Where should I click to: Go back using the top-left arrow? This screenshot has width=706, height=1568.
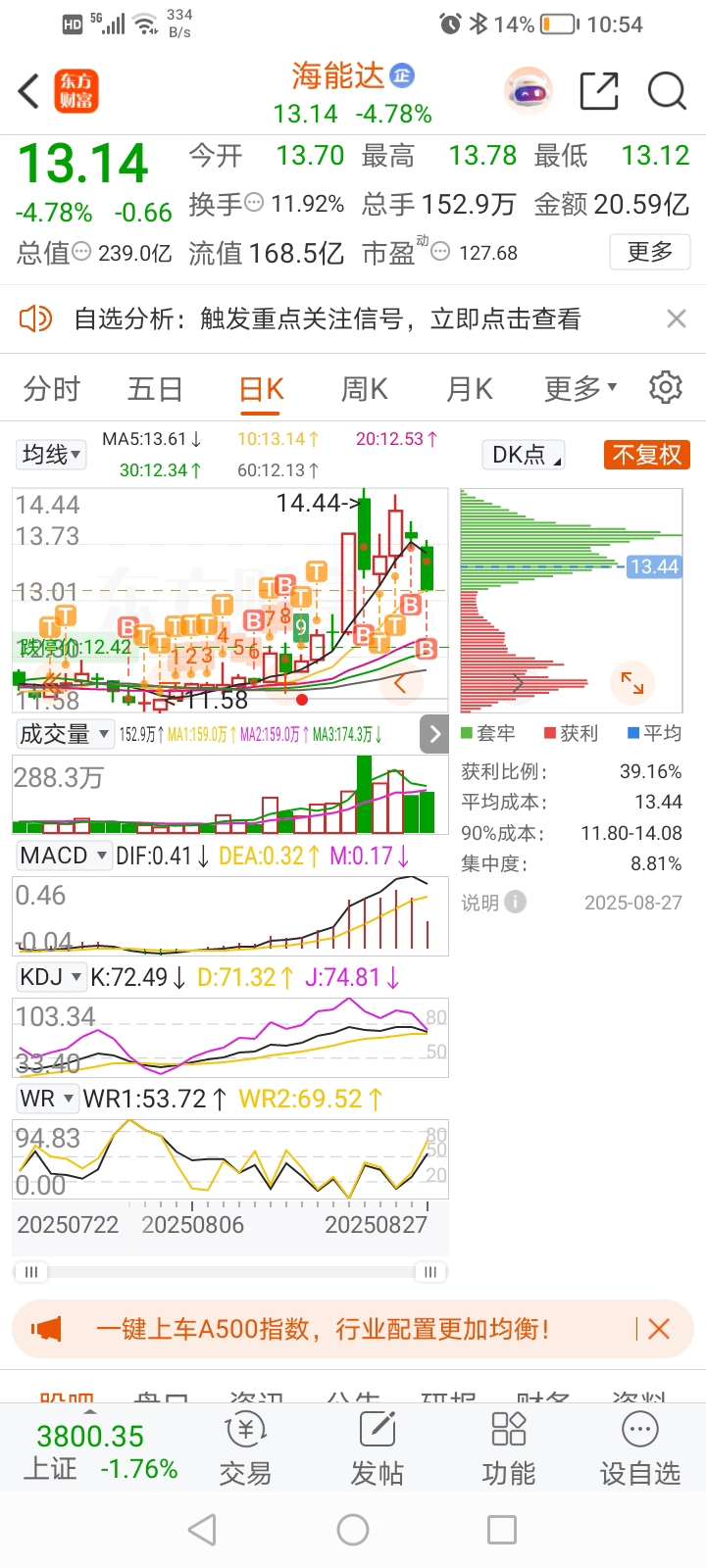point(28,91)
